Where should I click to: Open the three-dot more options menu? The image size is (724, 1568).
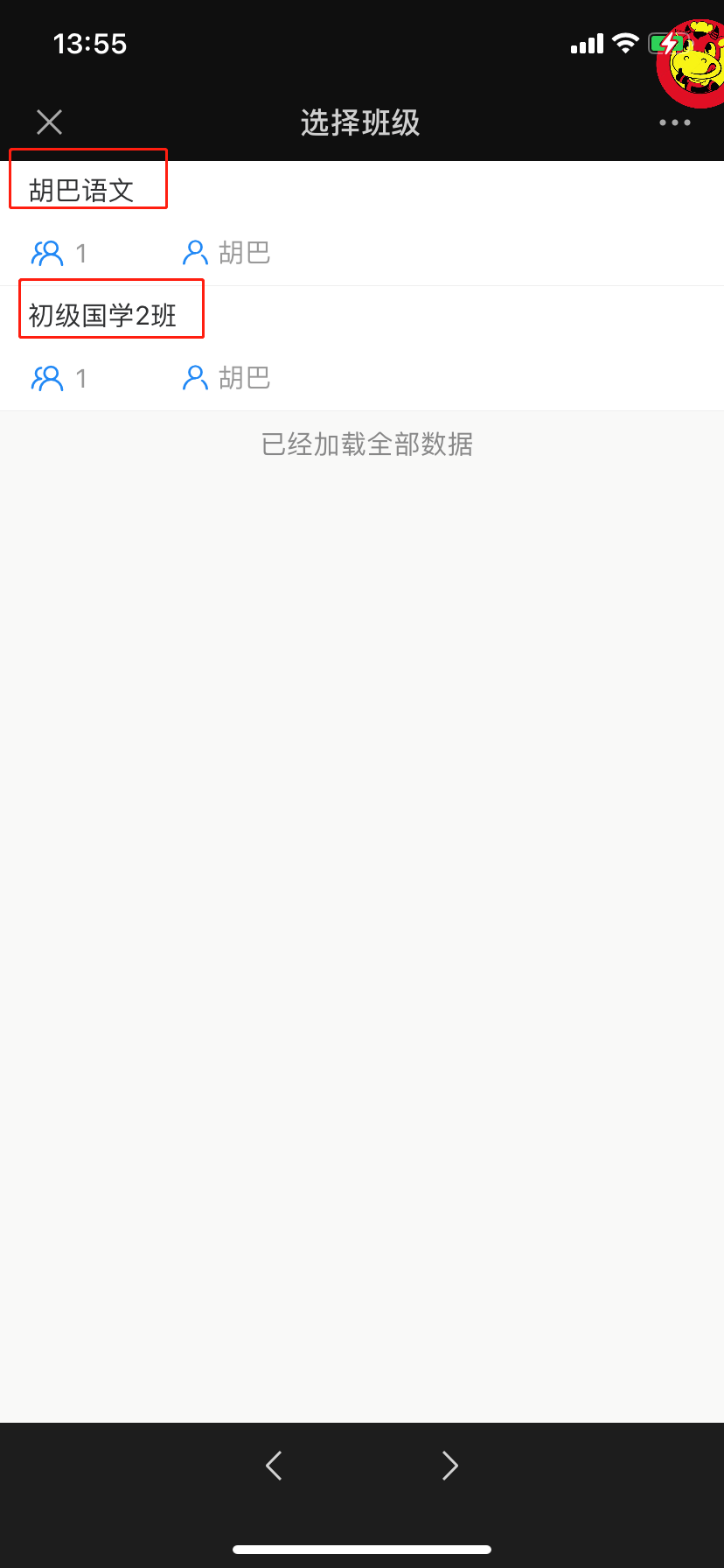click(675, 122)
